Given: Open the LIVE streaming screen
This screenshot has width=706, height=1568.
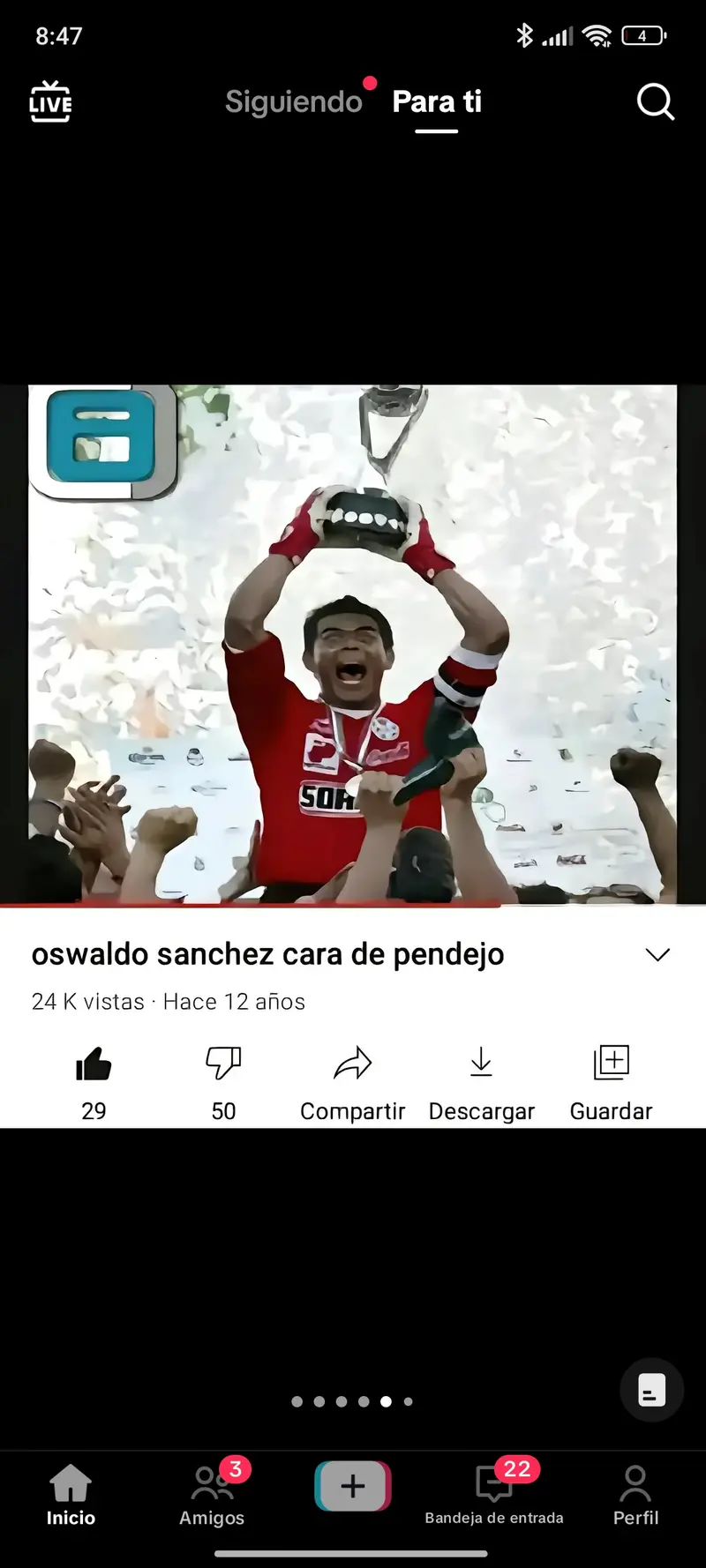Looking at the screenshot, I should coord(50,101).
